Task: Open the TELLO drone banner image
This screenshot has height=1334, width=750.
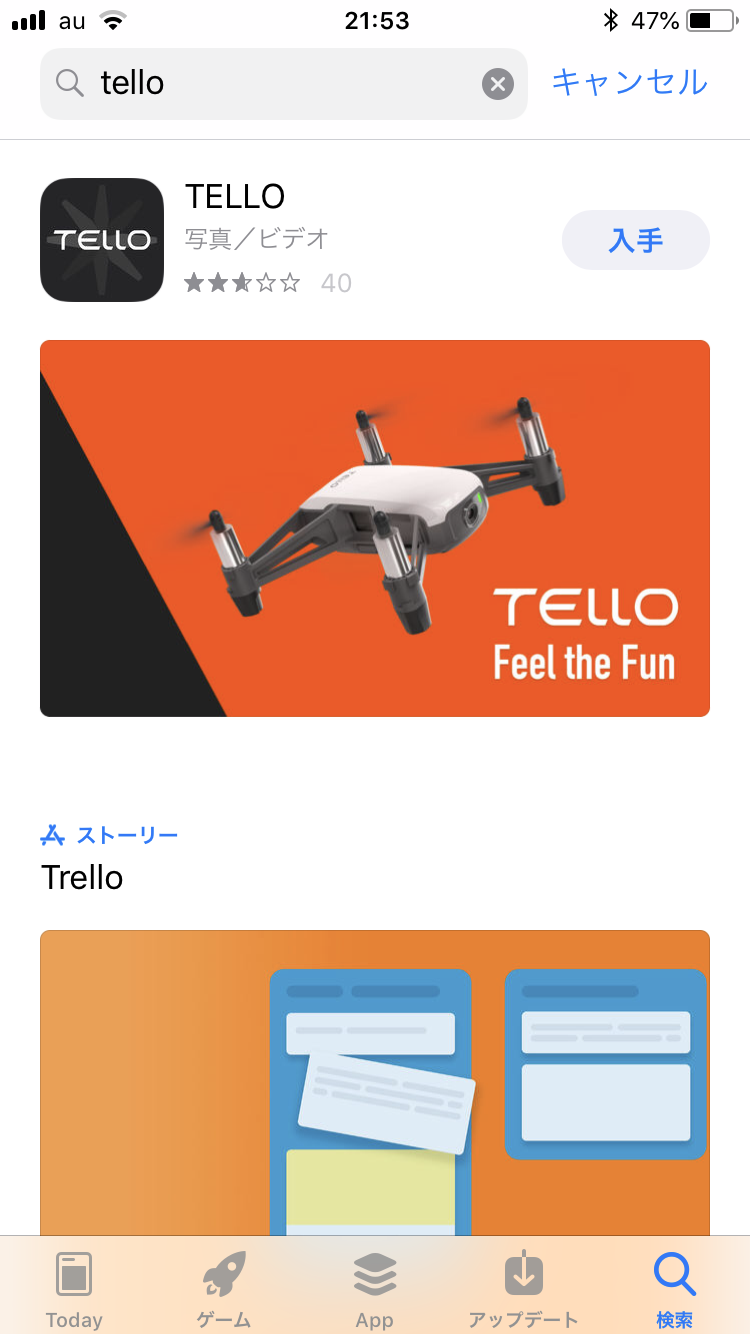Action: tap(375, 528)
